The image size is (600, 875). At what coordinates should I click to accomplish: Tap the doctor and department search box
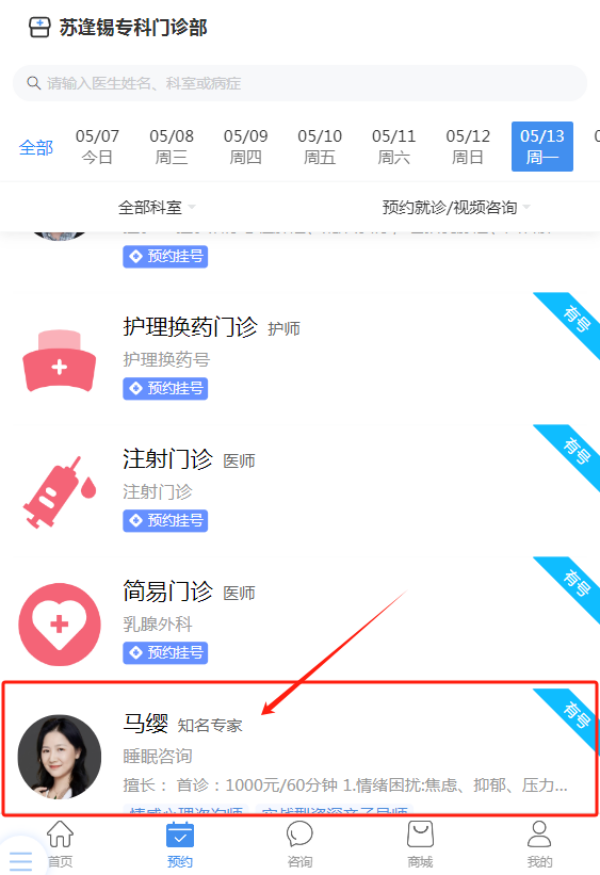pos(300,83)
